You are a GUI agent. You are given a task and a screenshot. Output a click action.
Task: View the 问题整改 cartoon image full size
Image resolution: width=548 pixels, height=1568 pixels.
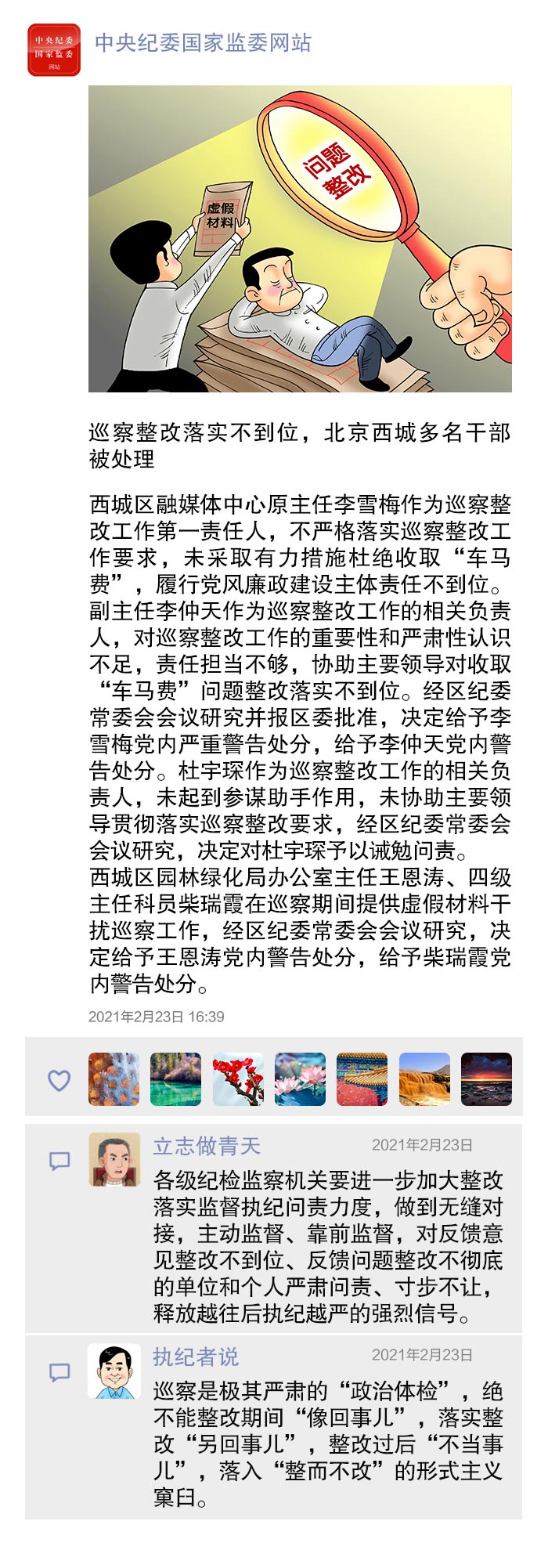tap(300, 239)
